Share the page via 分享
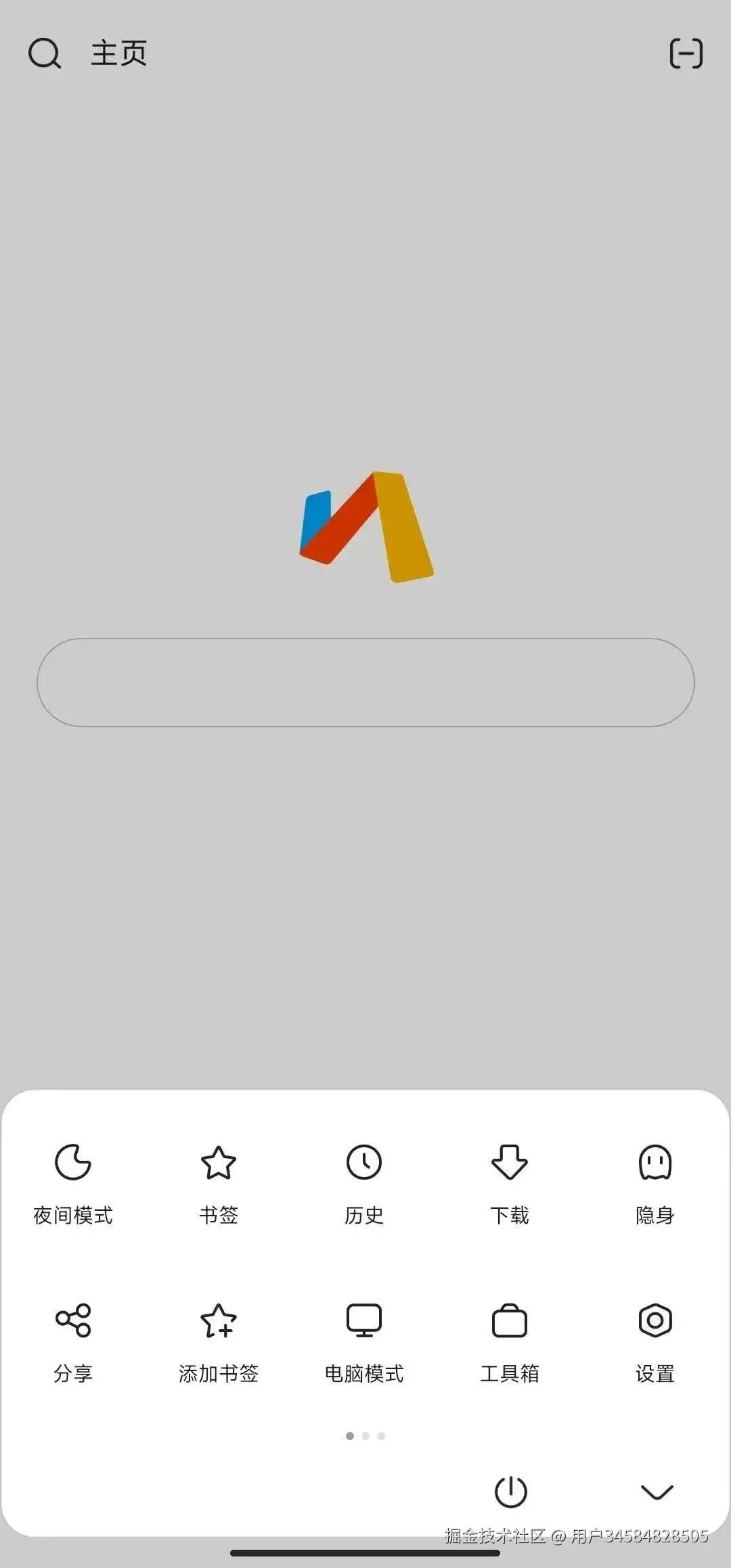Image resolution: width=731 pixels, height=1568 pixels. pos(73,1340)
